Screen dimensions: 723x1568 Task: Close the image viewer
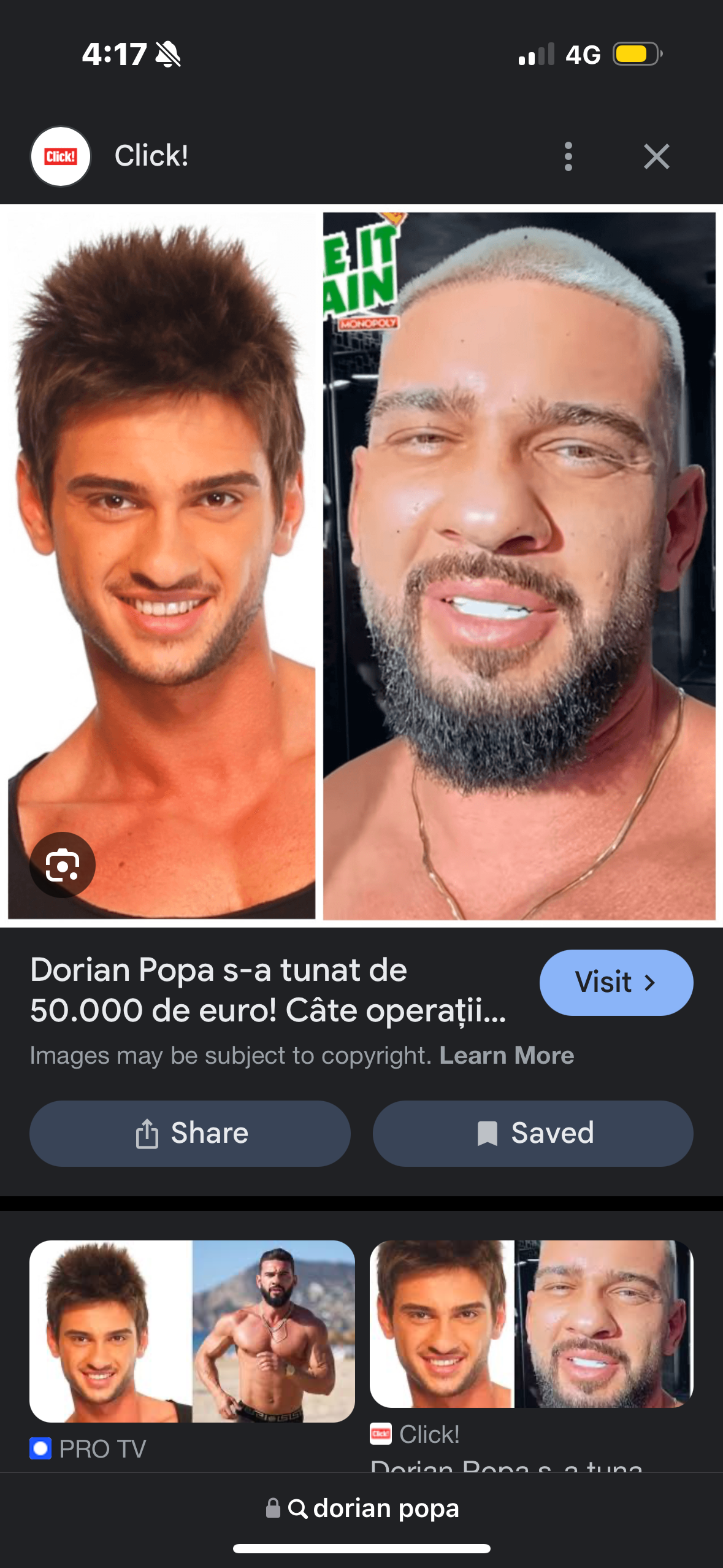[x=656, y=156]
